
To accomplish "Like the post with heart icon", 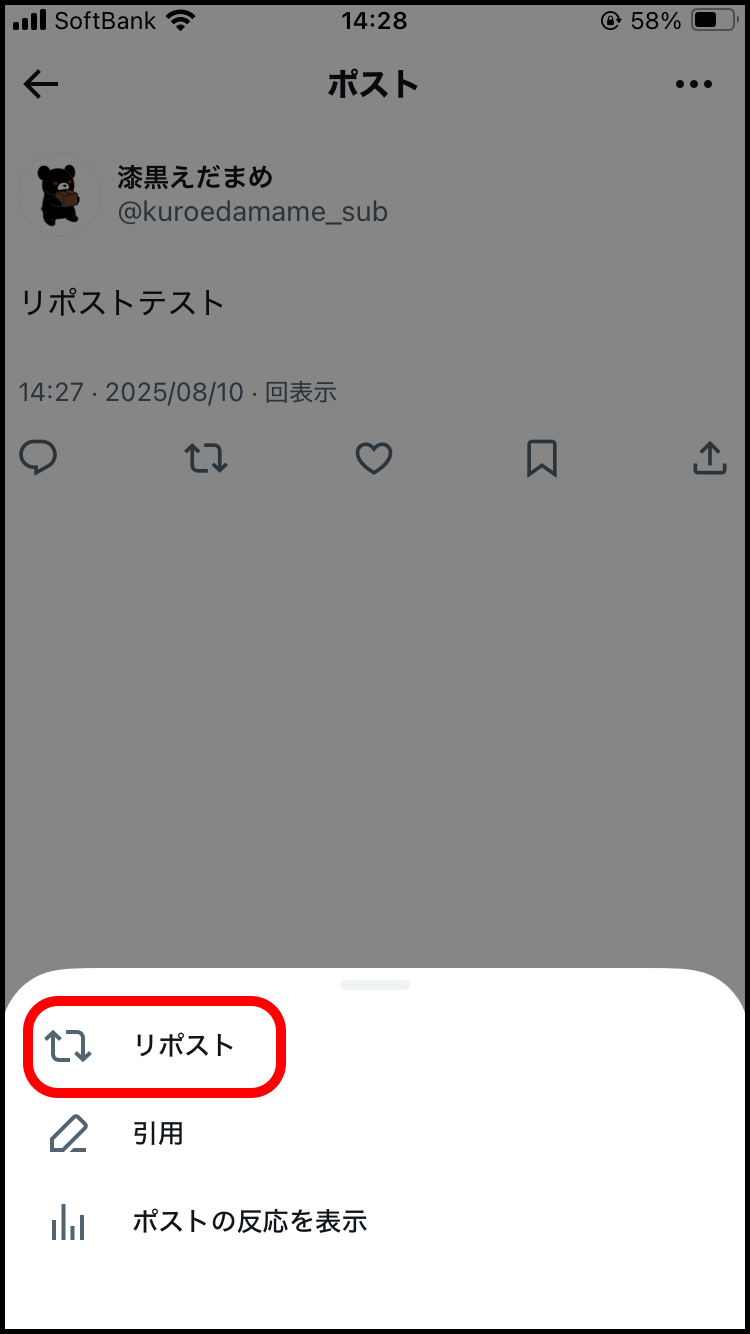I will (374, 458).
